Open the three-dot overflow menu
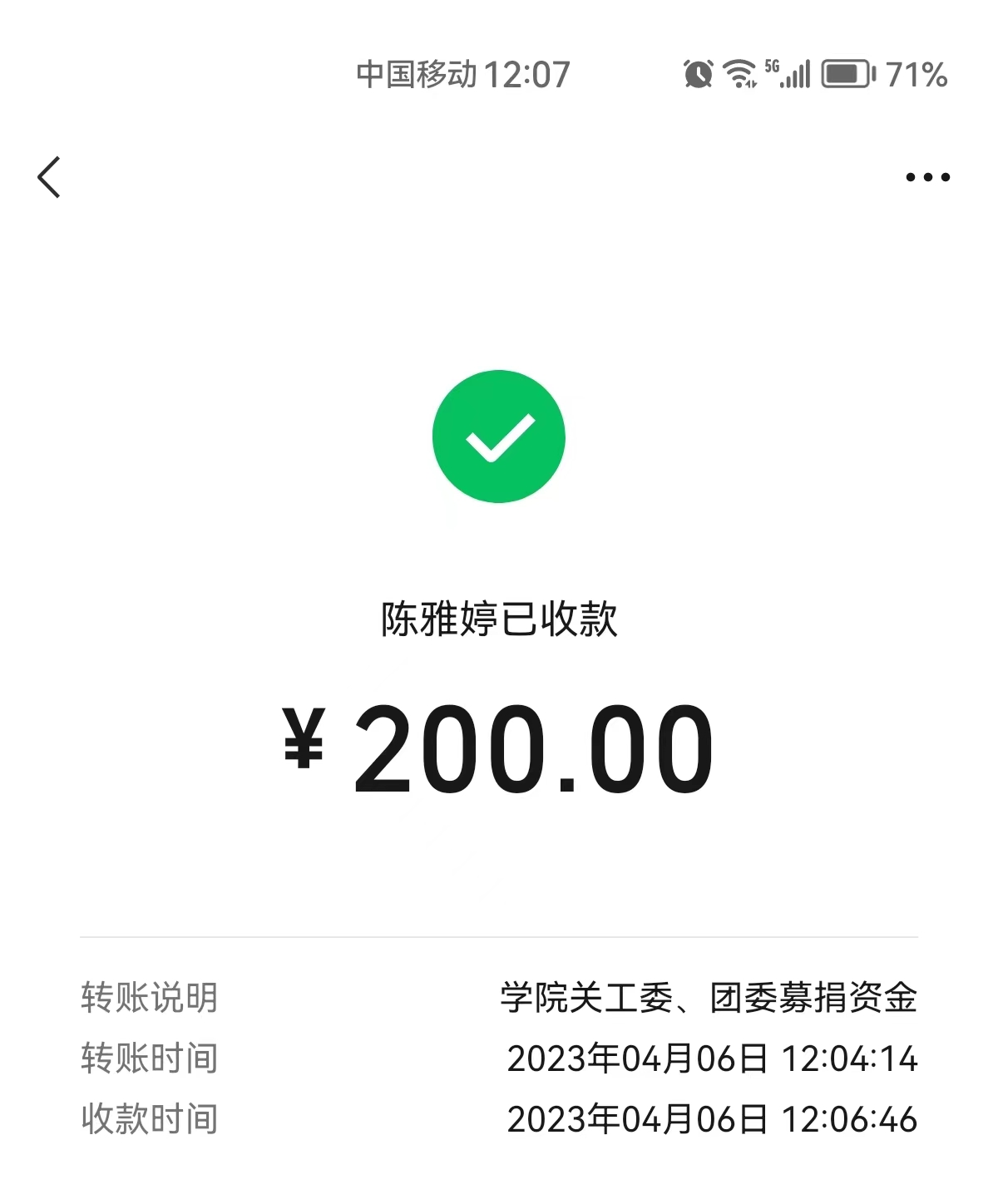 927,177
